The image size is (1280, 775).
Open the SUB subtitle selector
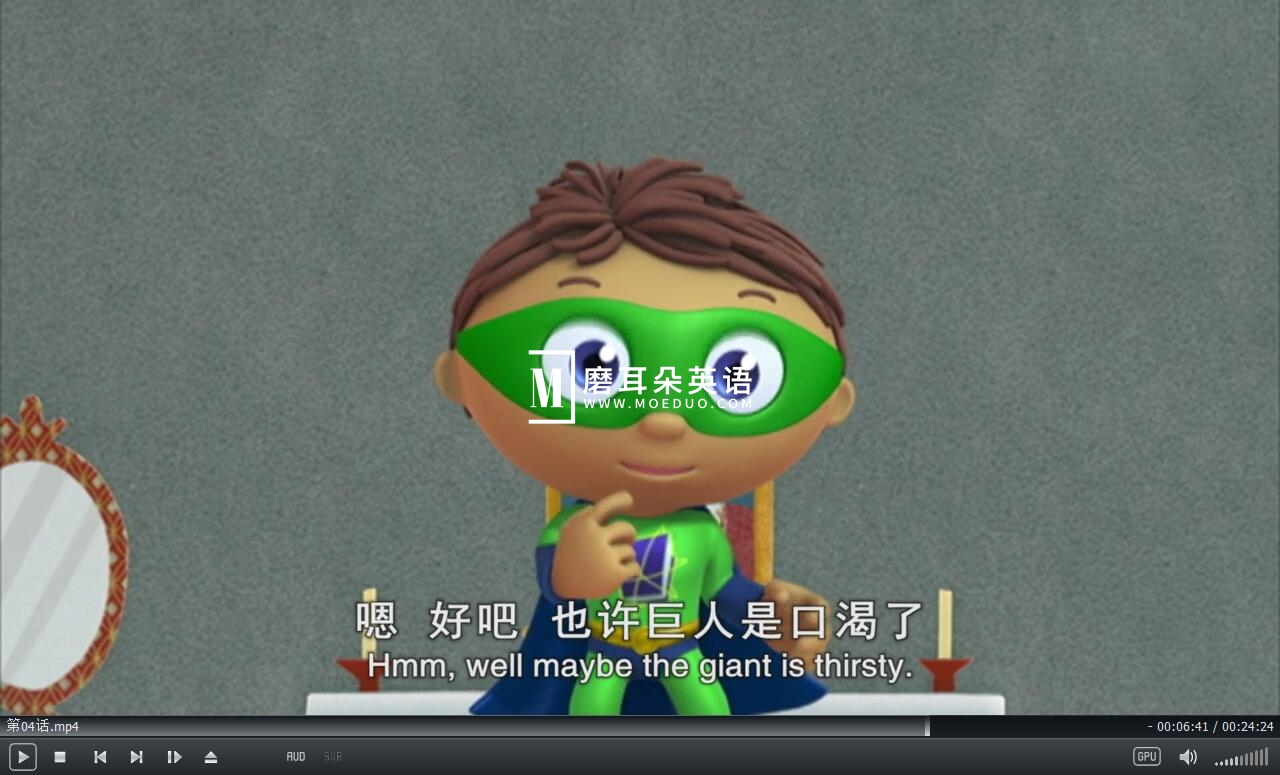333,757
